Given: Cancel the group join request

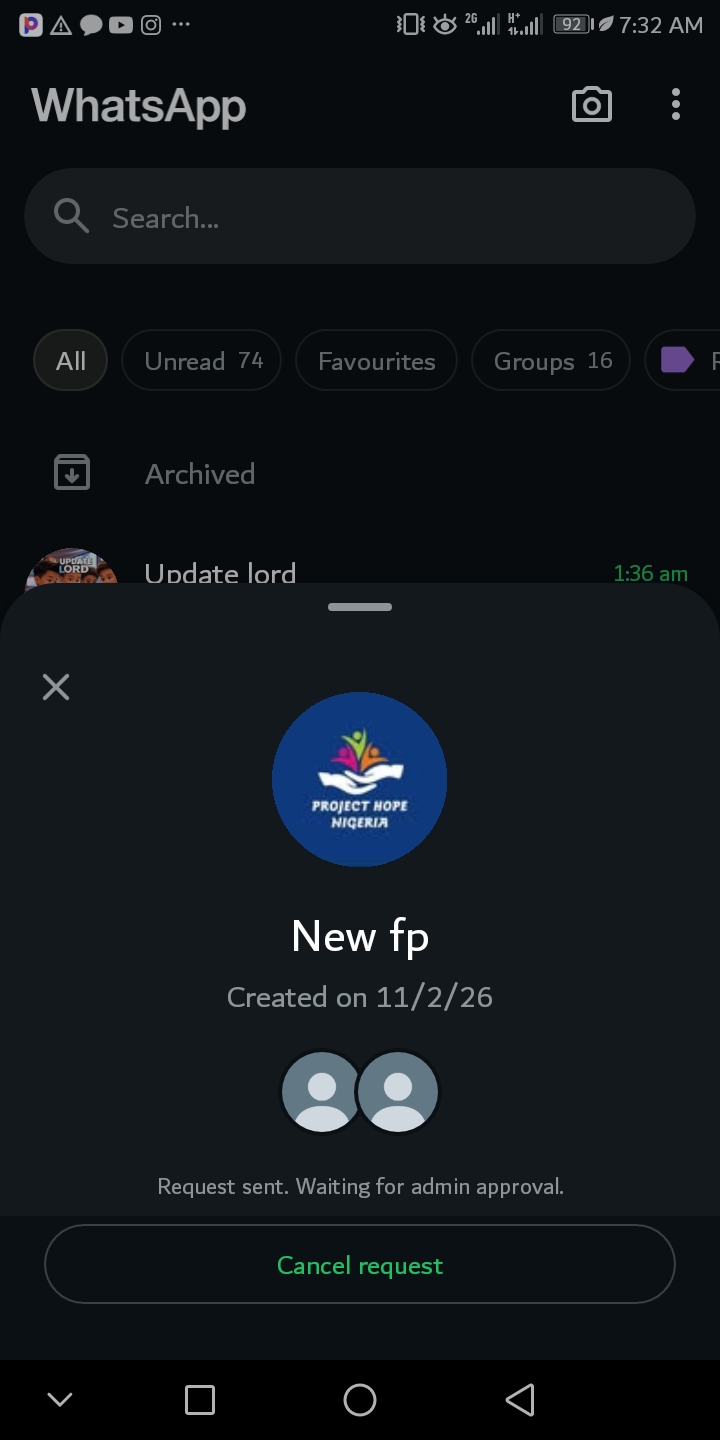Looking at the screenshot, I should coord(360,1265).
